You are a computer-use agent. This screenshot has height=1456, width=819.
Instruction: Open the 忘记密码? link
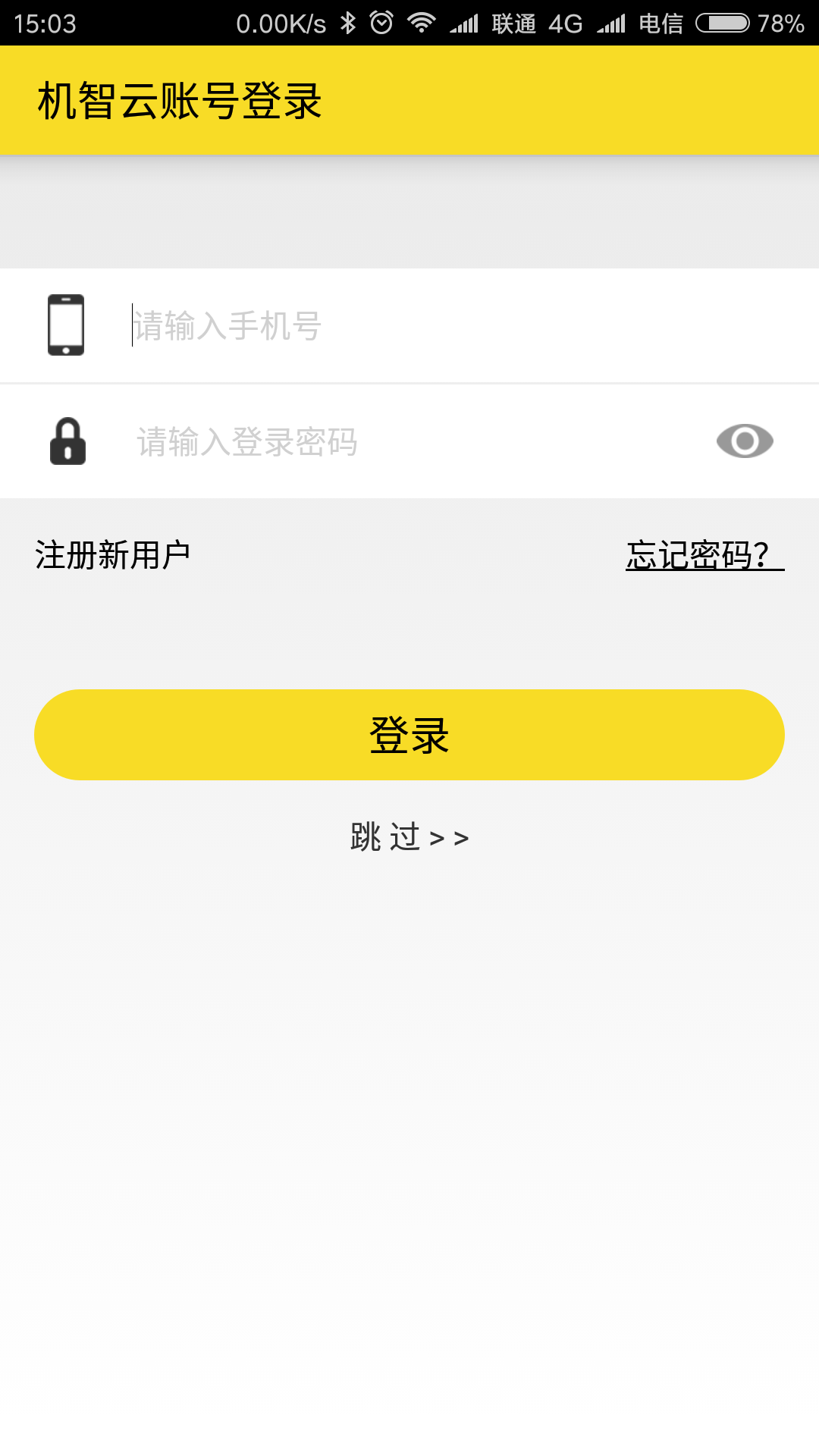click(704, 555)
